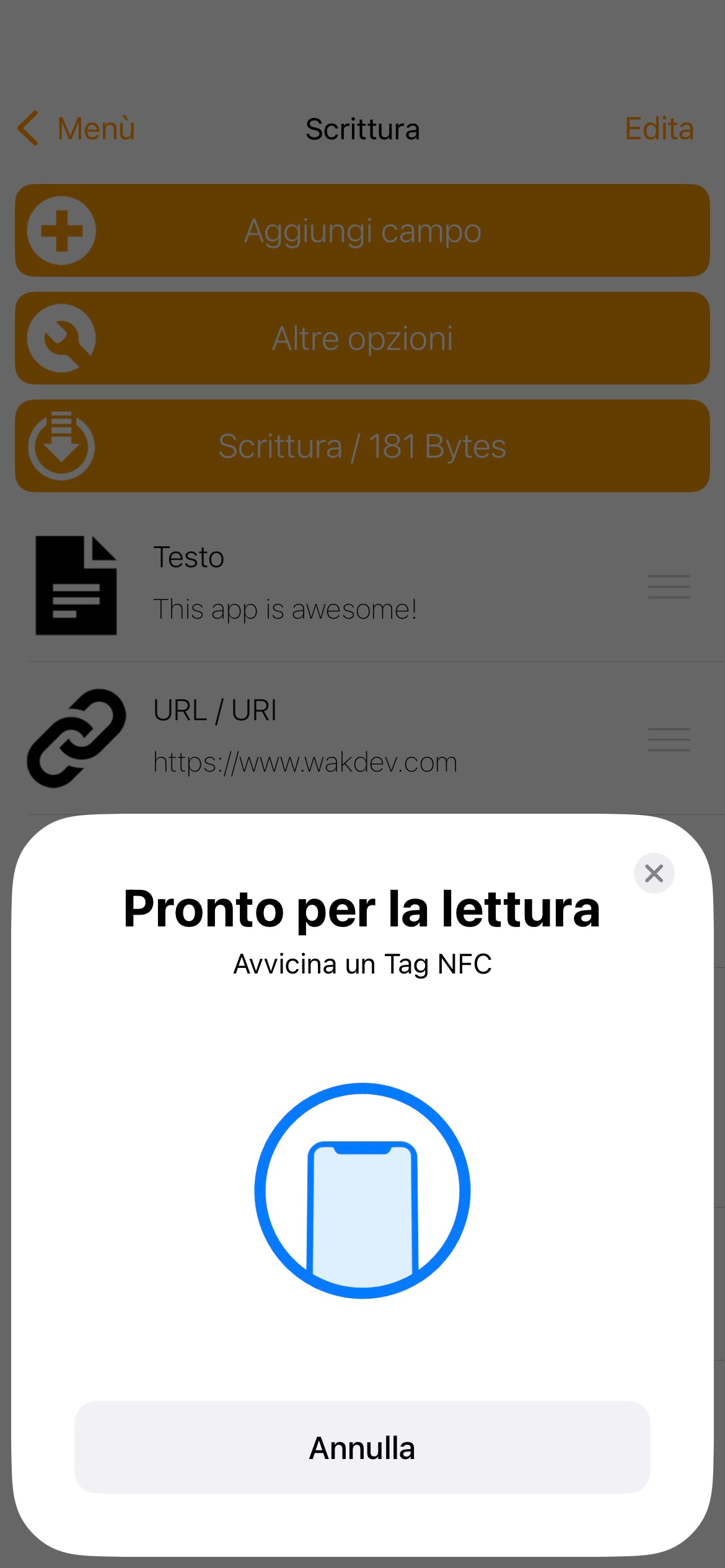Go back using the Menù label

tap(95, 128)
